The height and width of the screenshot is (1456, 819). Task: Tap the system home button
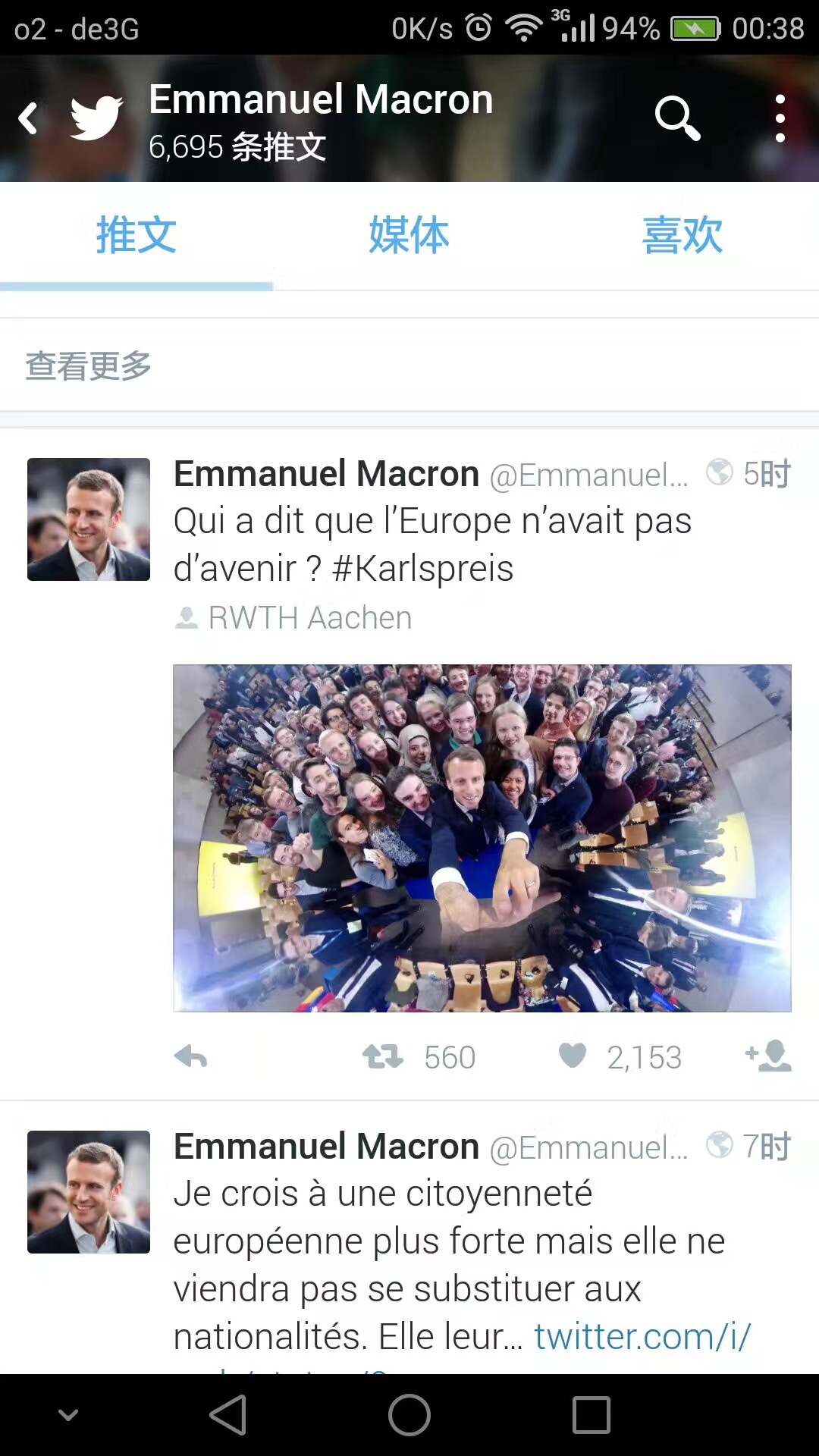[x=409, y=1415]
